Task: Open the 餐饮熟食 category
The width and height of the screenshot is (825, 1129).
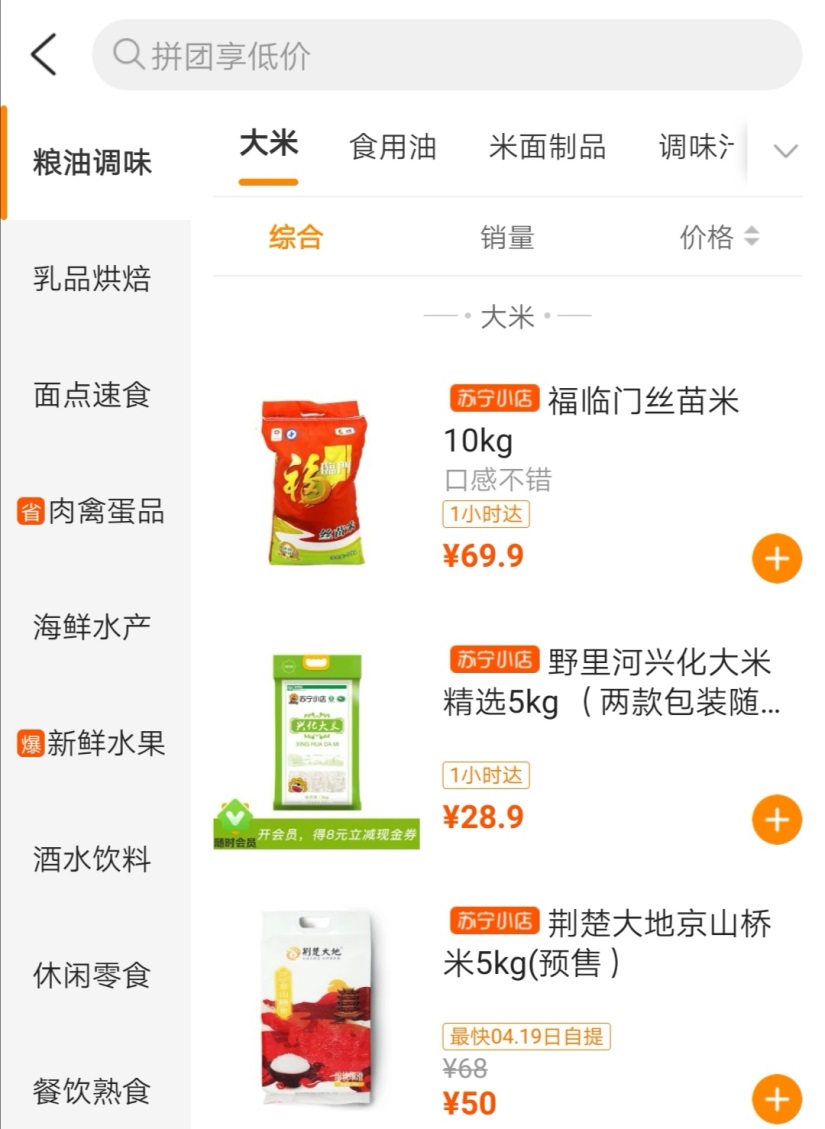Action: 92,1091
